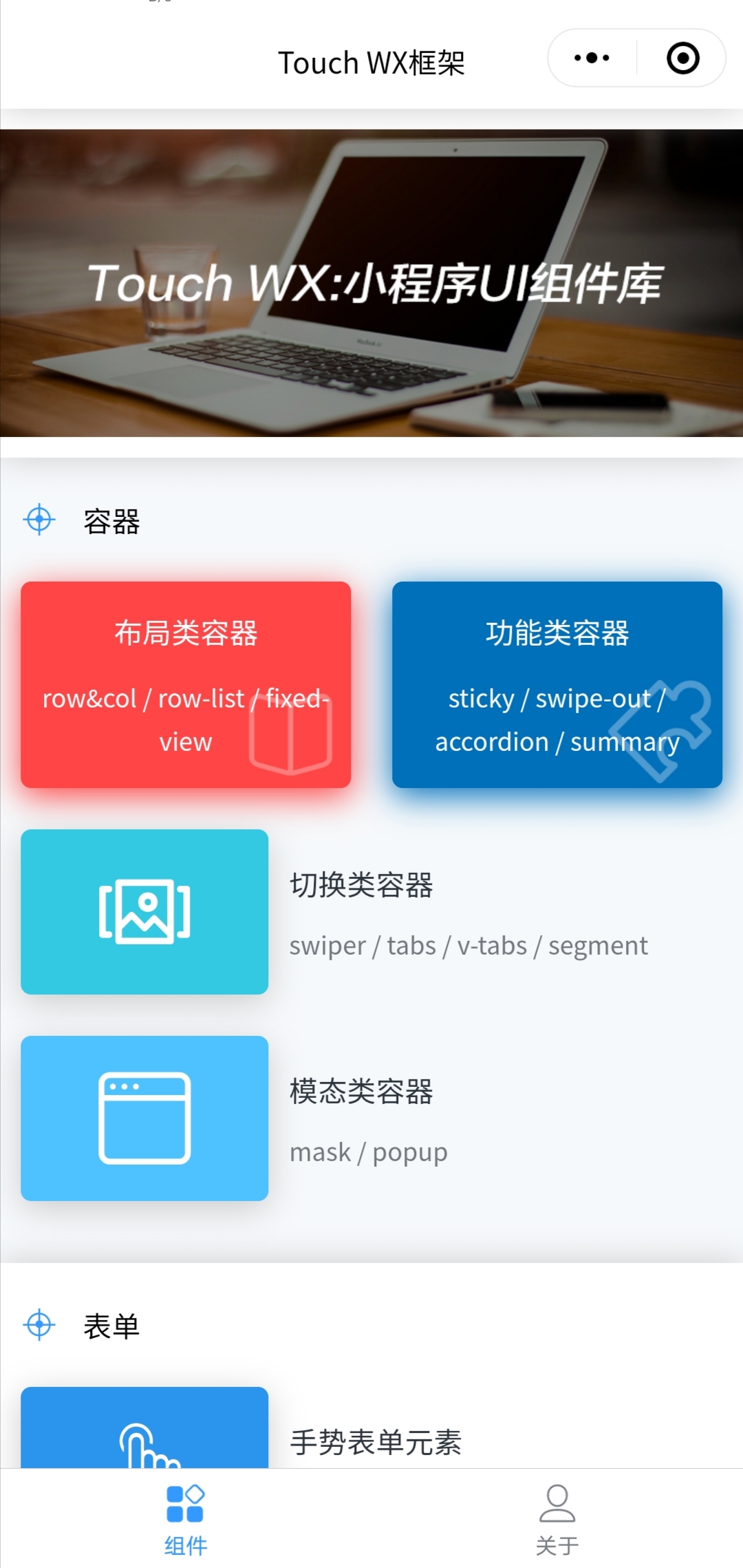The width and height of the screenshot is (743, 1568).
Task: Click the window icon on 模态类容器 card
Action: click(x=144, y=1119)
